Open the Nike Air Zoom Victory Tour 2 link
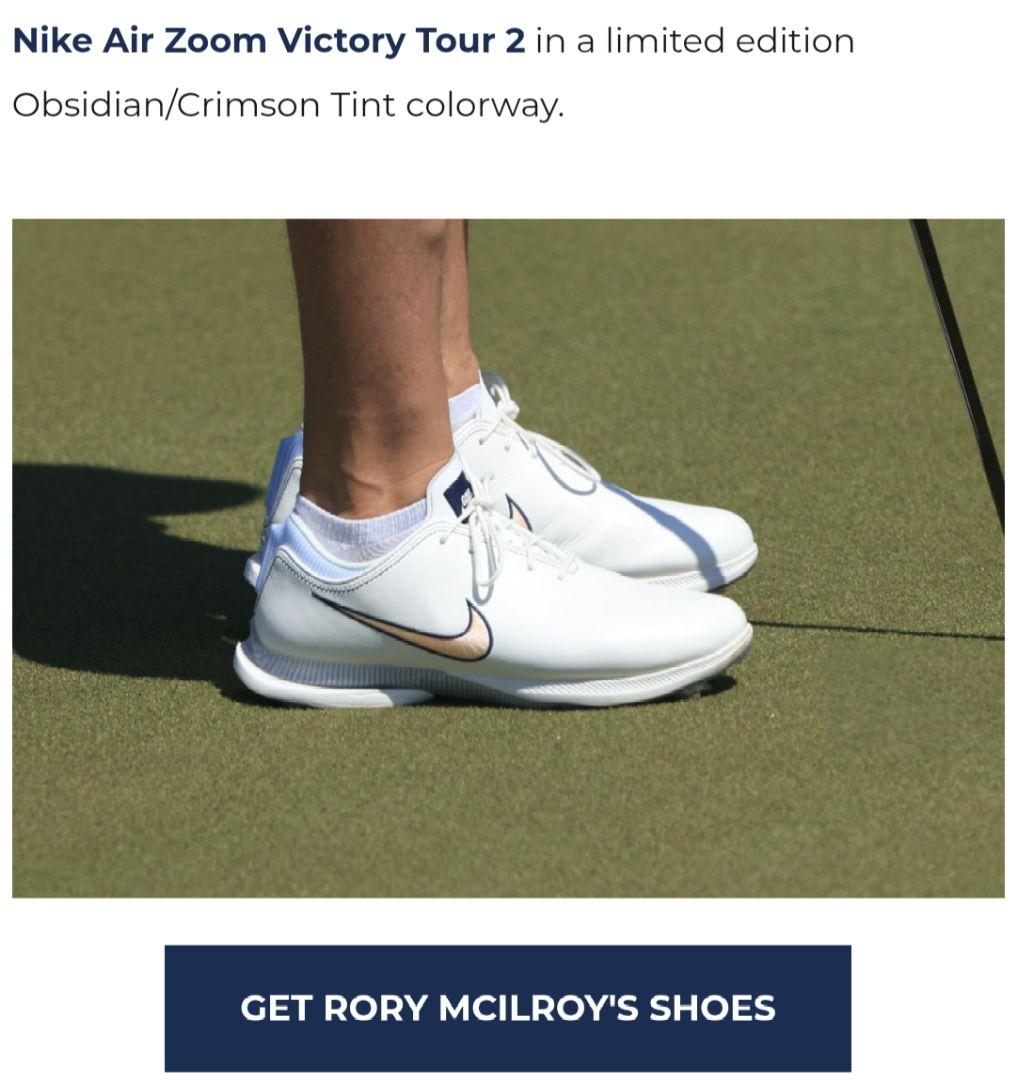This screenshot has width=1016, height=1080. coord(268,41)
